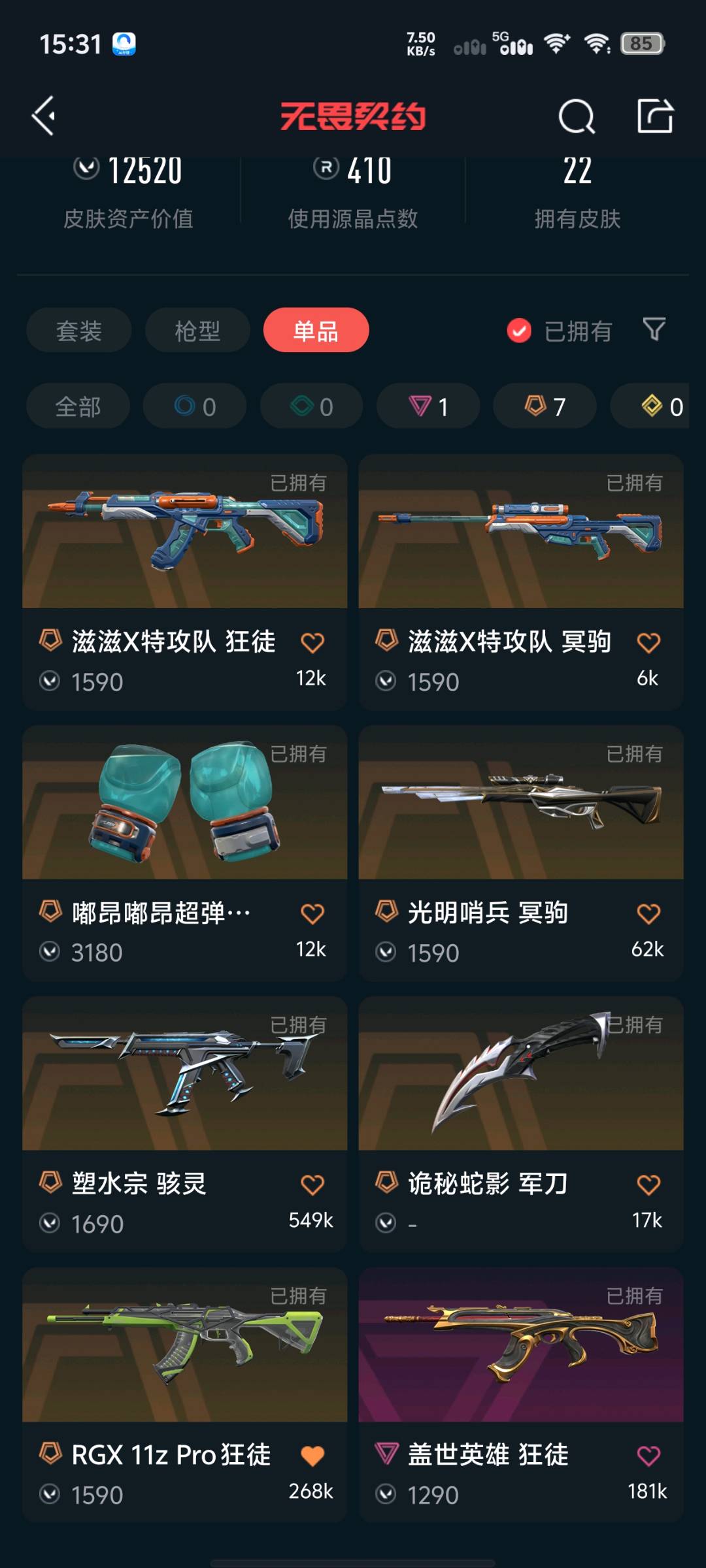Share this page via the share icon
706x1568 pixels.
(655, 116)
